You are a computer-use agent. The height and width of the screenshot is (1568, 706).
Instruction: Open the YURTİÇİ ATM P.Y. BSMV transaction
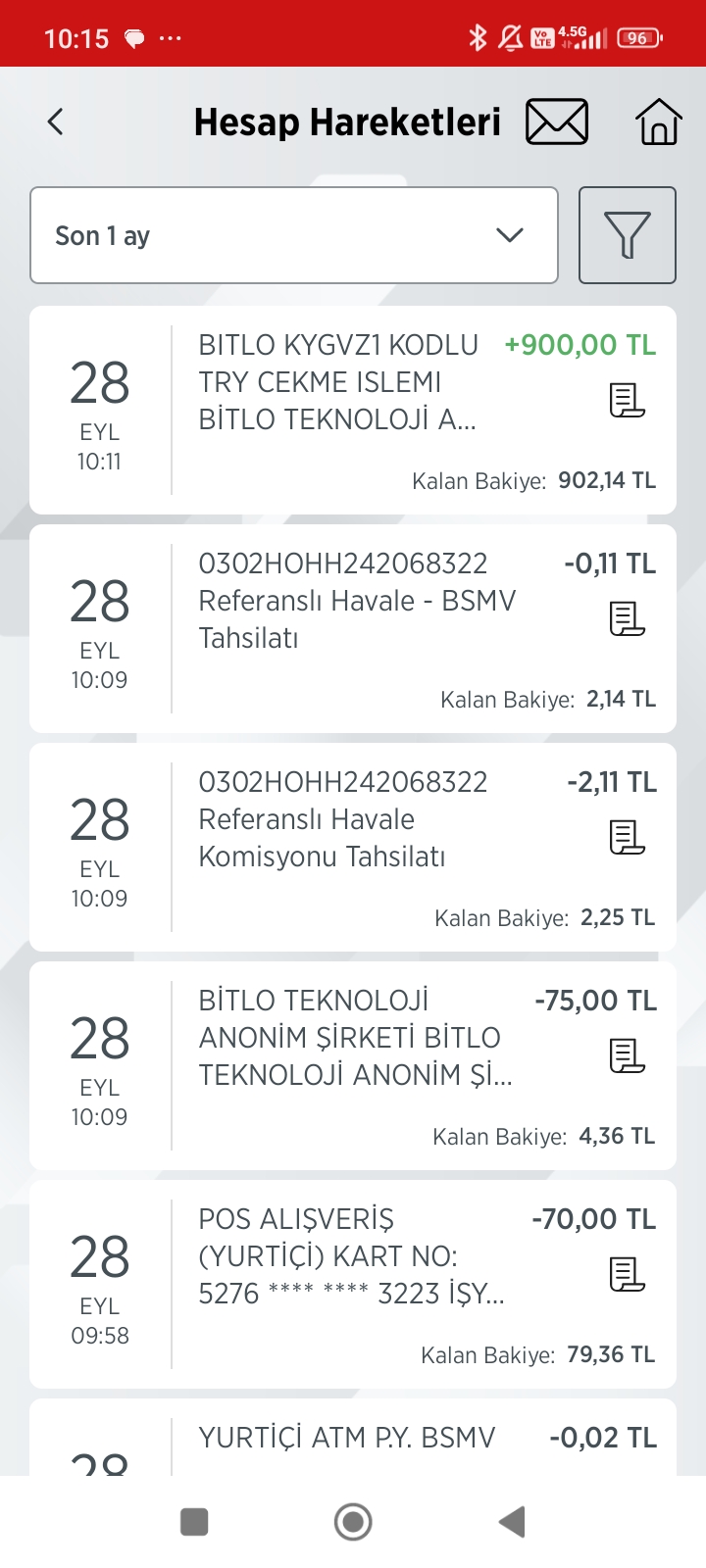pyautogui.click(x=353, y=1438)
